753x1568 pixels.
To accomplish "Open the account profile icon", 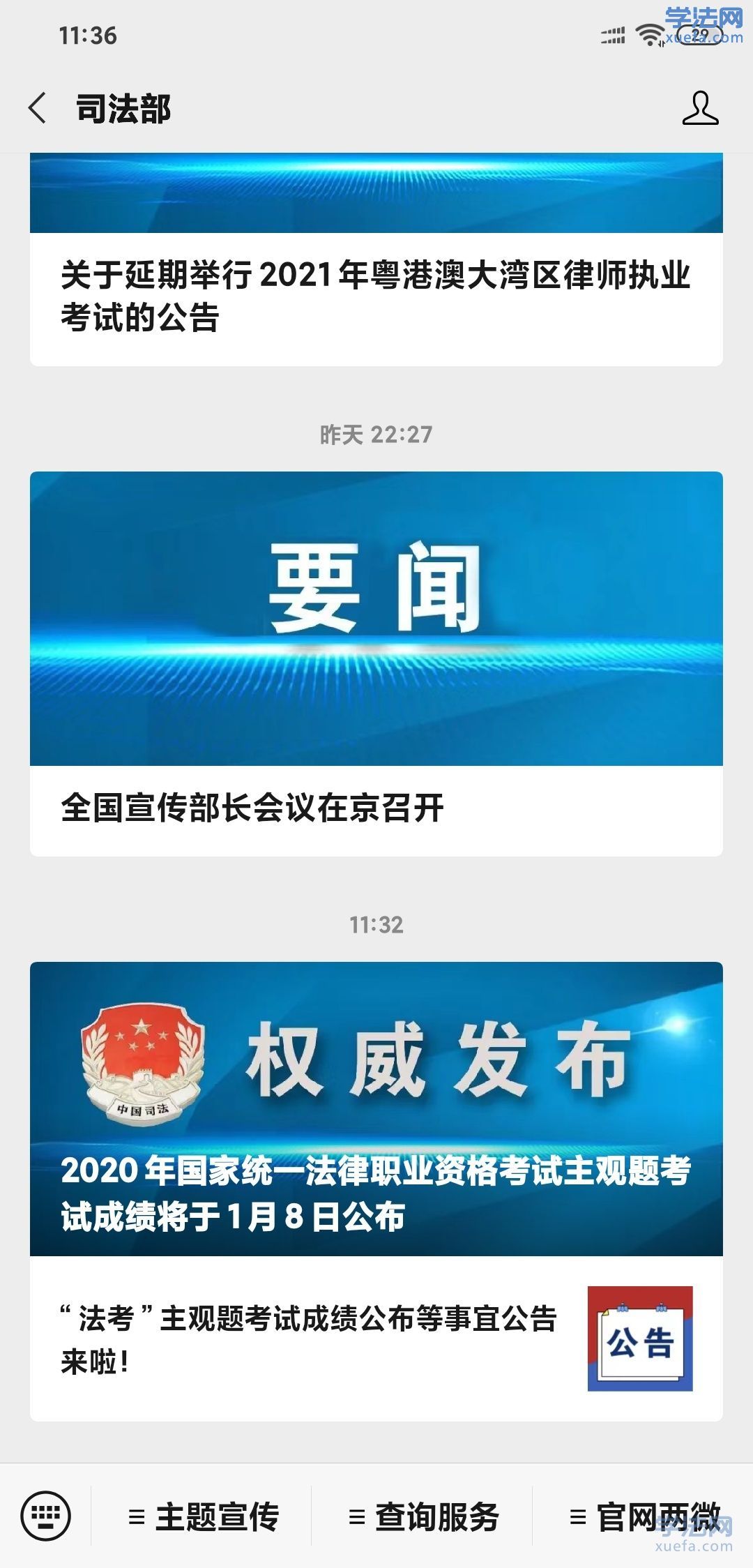I will pos(700,108).
